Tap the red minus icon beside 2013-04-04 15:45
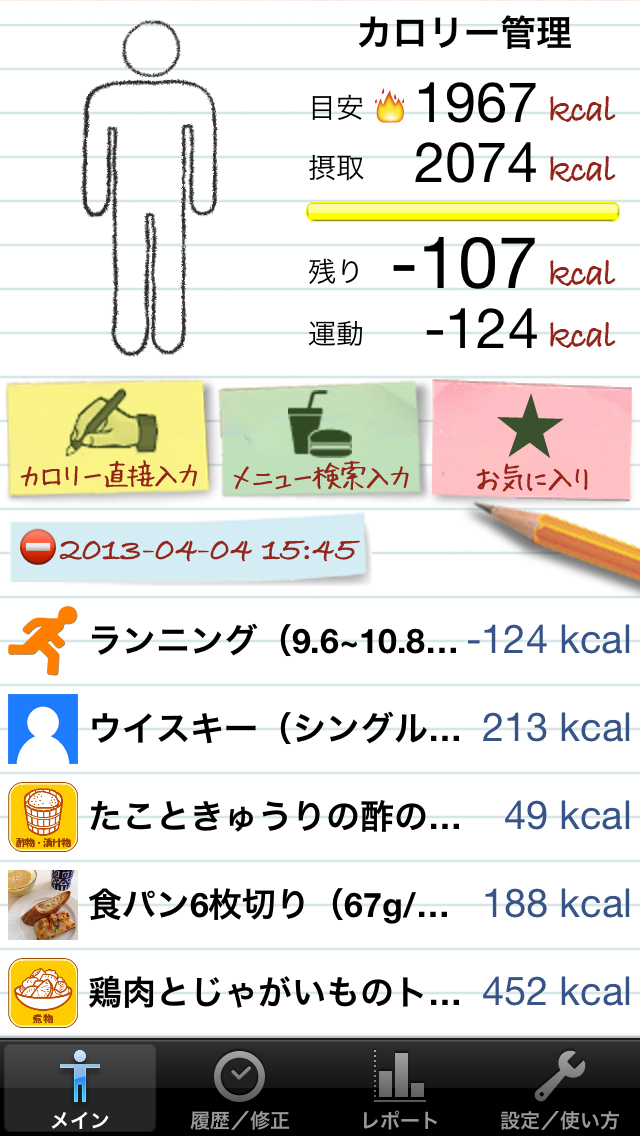Screen dimensions: 640x1136 point(38,548)
